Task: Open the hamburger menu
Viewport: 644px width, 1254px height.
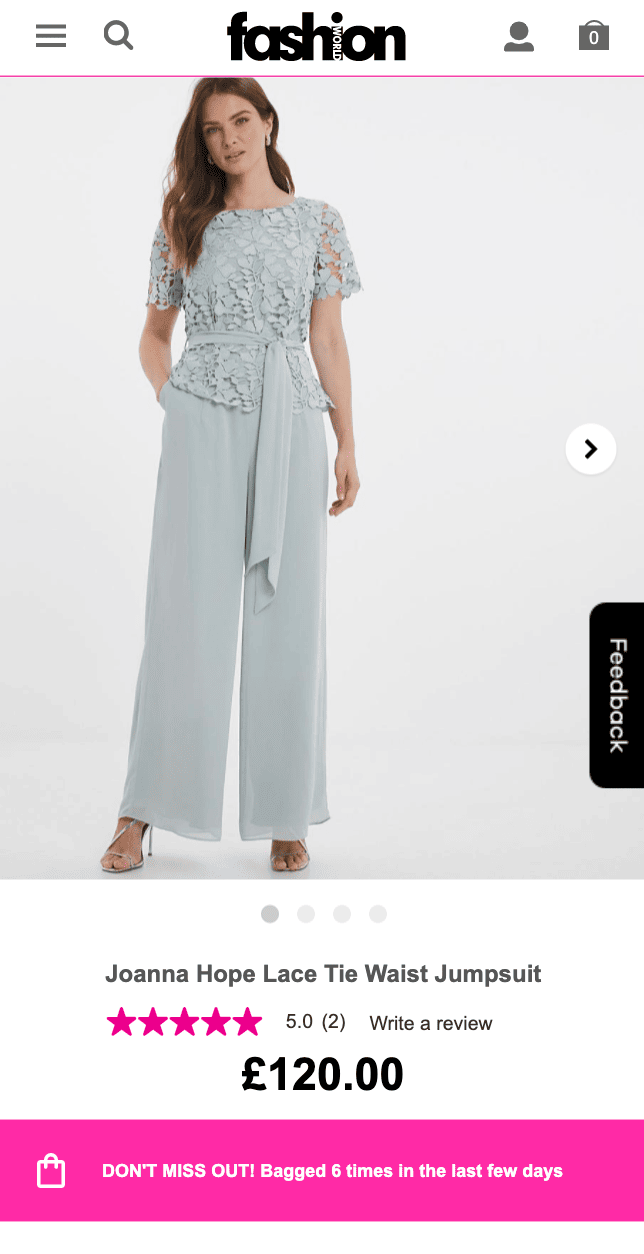Action: coord(50,37)
